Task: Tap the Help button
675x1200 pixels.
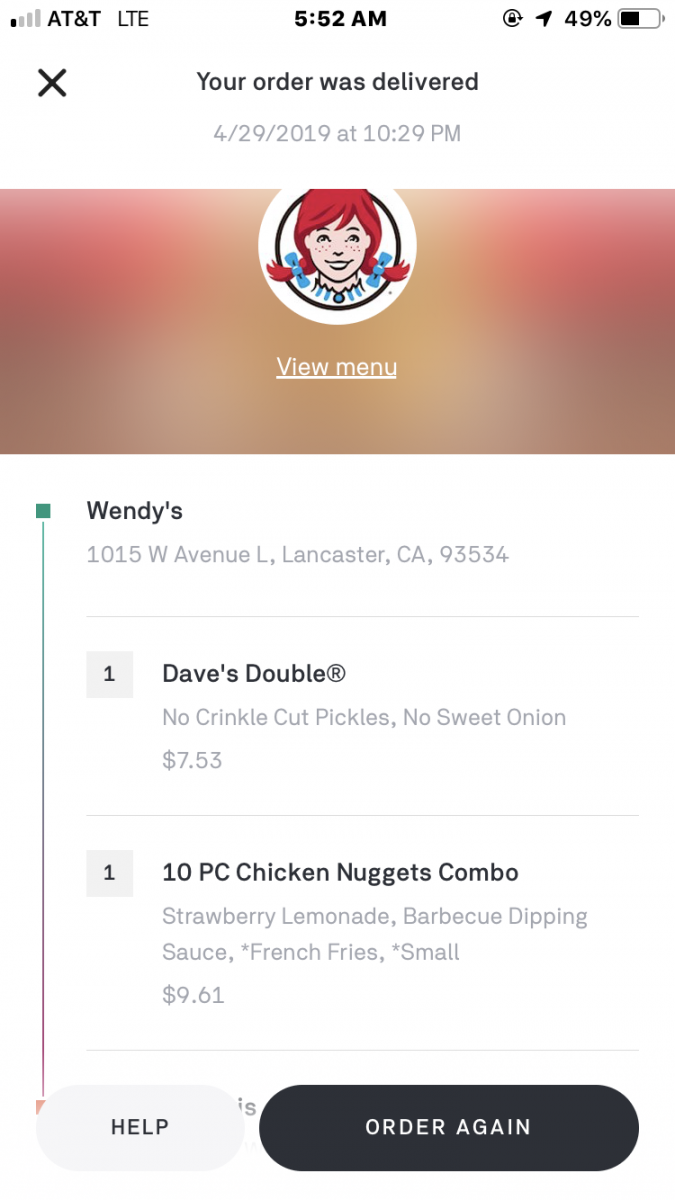Action: click(140, 1127)
